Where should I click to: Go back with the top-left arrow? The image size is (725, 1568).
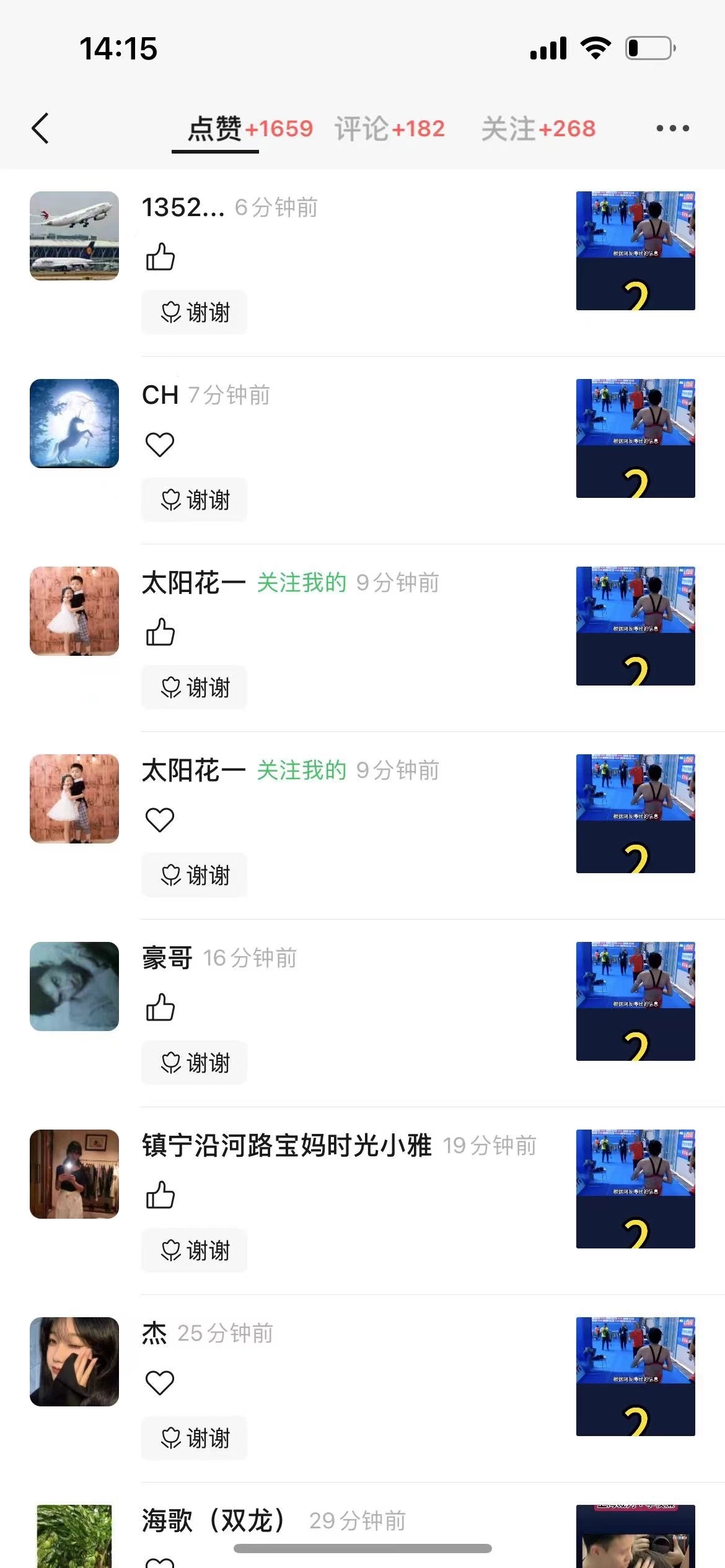(x=40, y=128)
